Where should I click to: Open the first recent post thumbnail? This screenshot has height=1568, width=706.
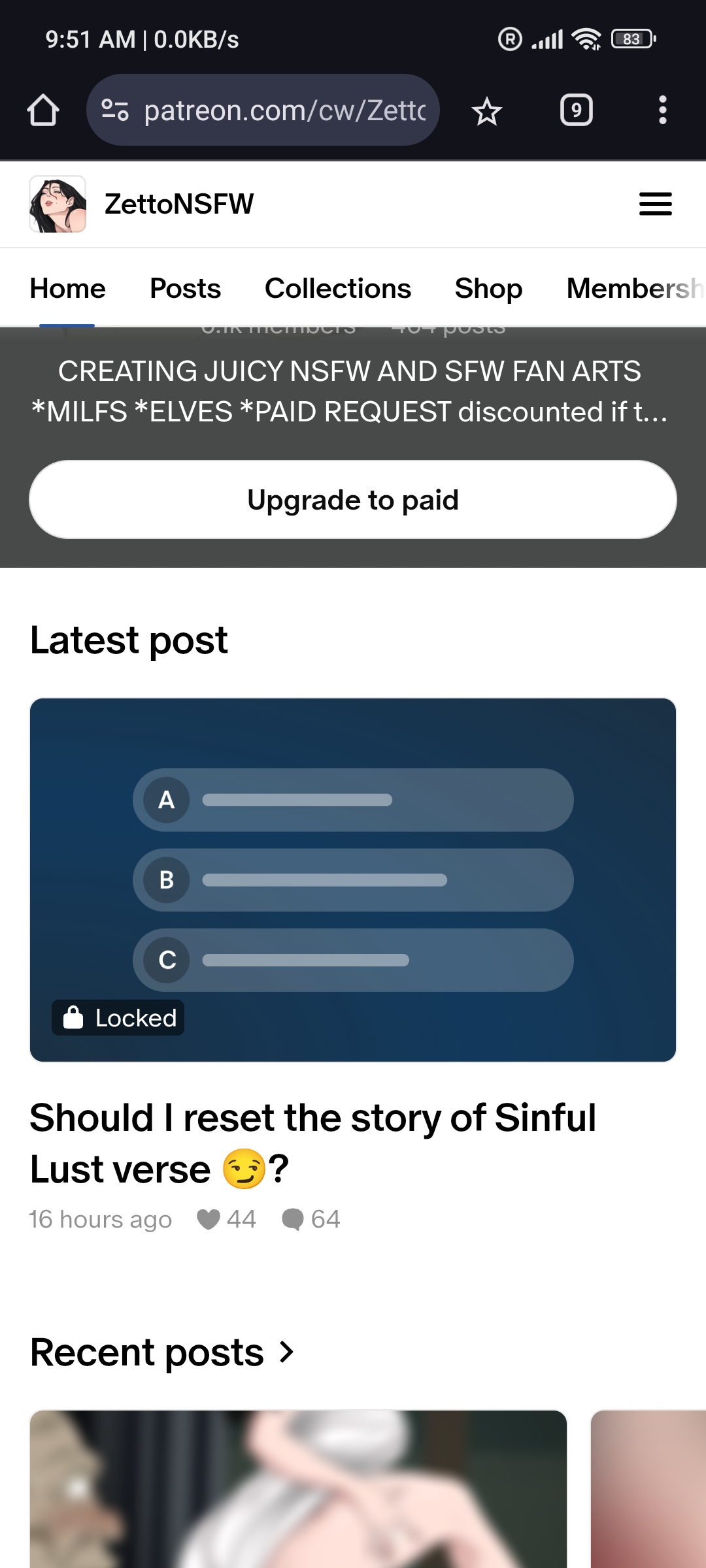pos(298,1489)
